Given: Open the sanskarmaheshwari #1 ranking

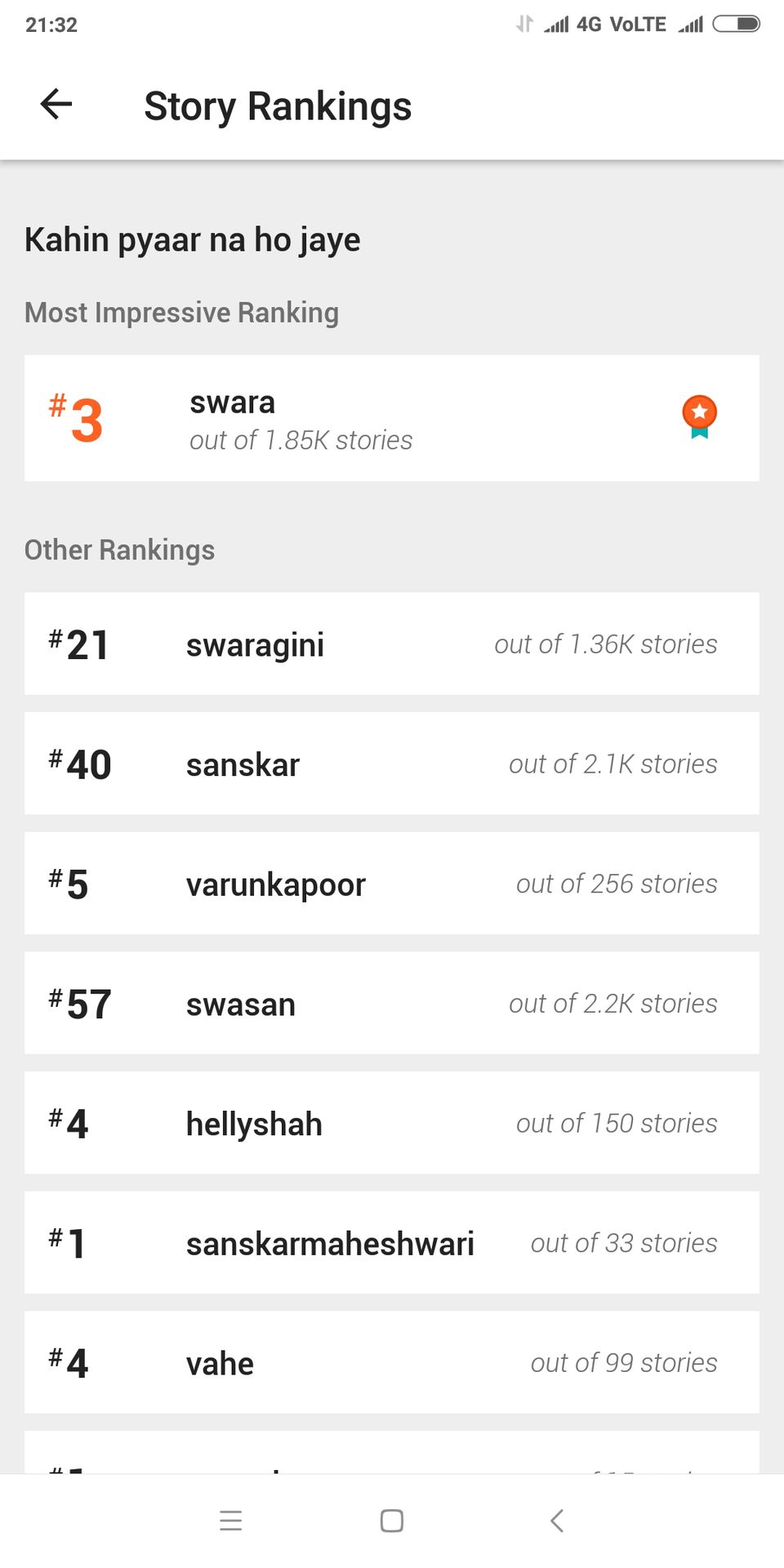Looking at the screenshot, I should click(392, 1243).
